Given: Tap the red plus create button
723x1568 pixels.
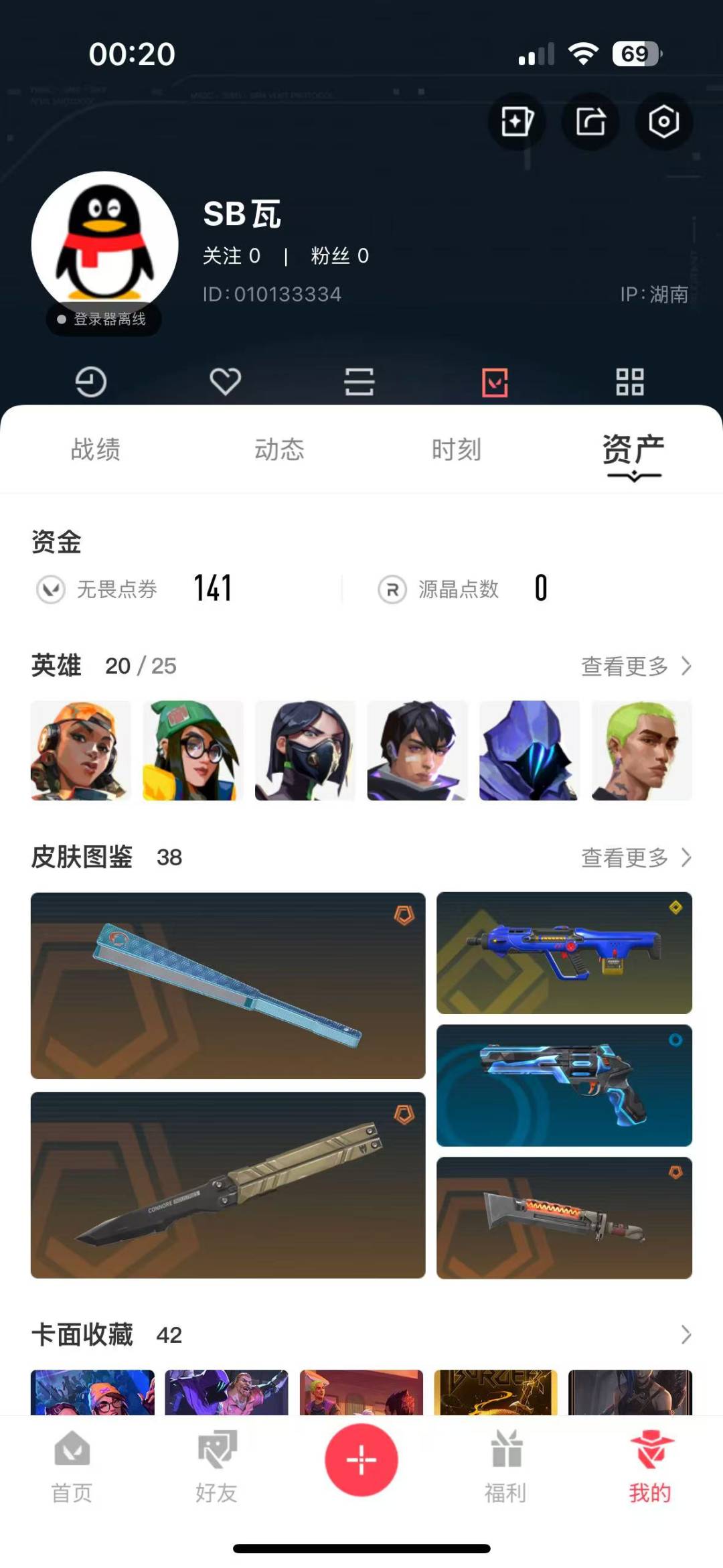Looking at the screenshot, I should coord(361,1459).
